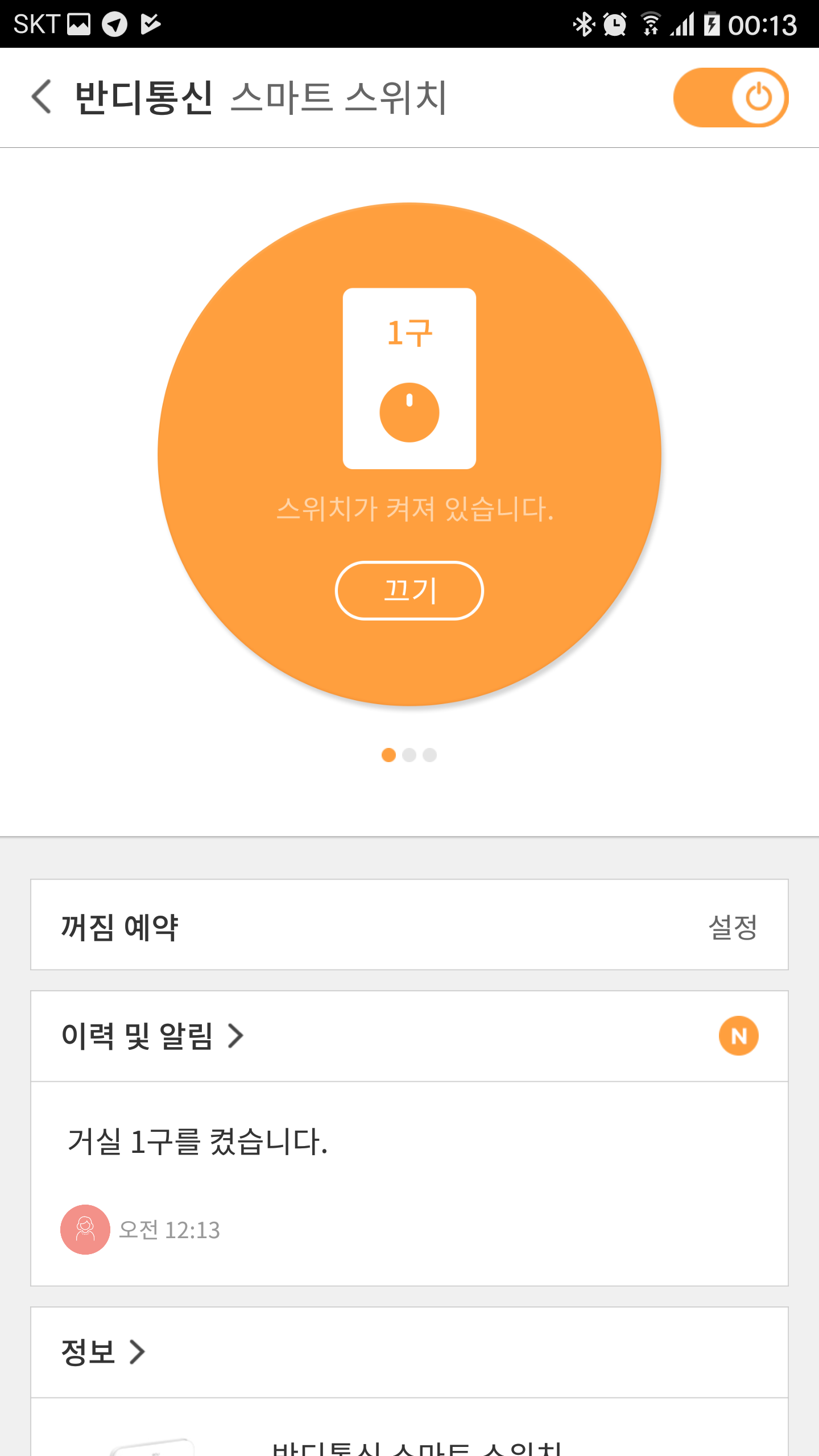Open 이력 및 알림 history
This screenshot has height=1456, width=819.
point(152,1036)
